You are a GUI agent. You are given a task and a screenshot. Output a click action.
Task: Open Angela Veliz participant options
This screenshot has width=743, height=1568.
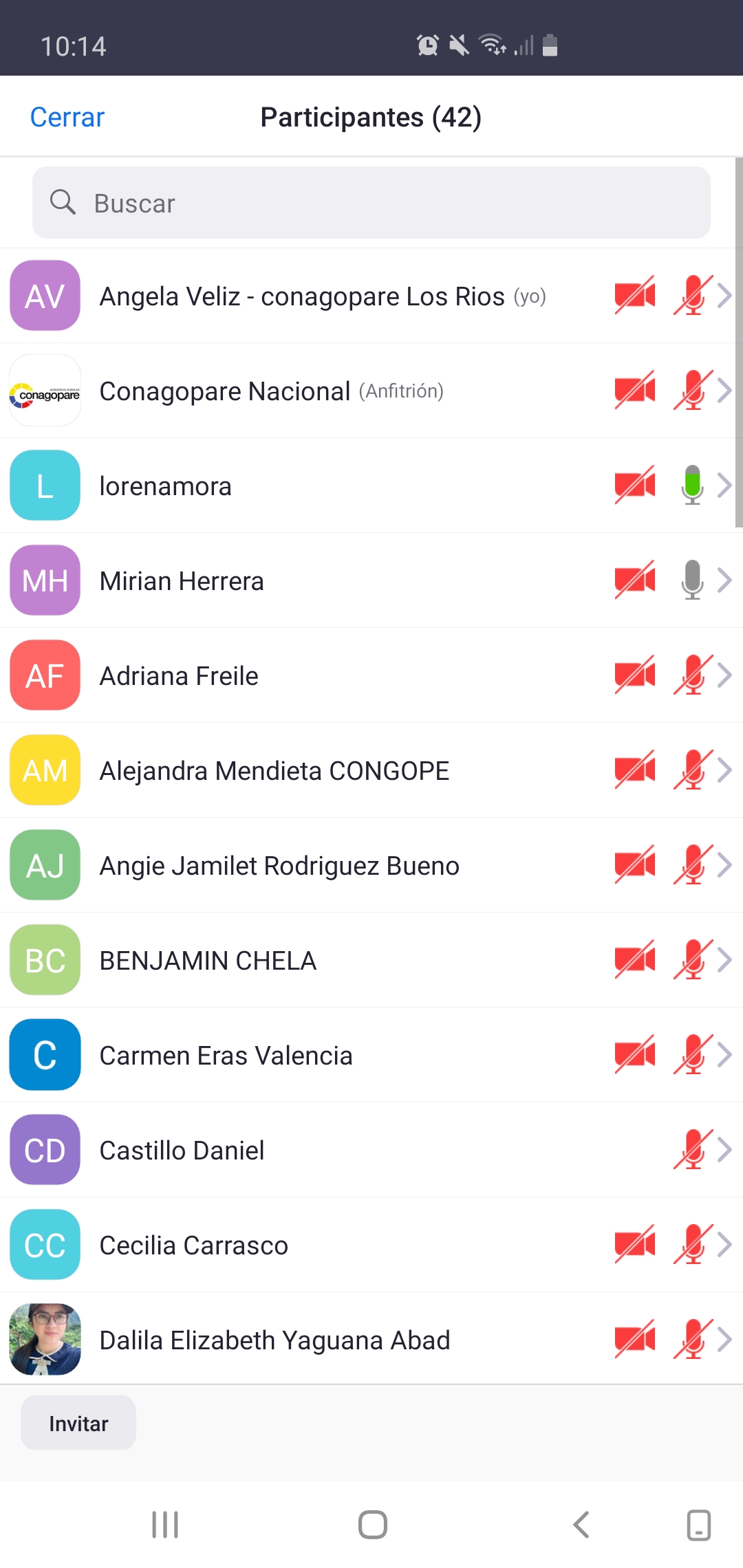(x=371, y=296)
